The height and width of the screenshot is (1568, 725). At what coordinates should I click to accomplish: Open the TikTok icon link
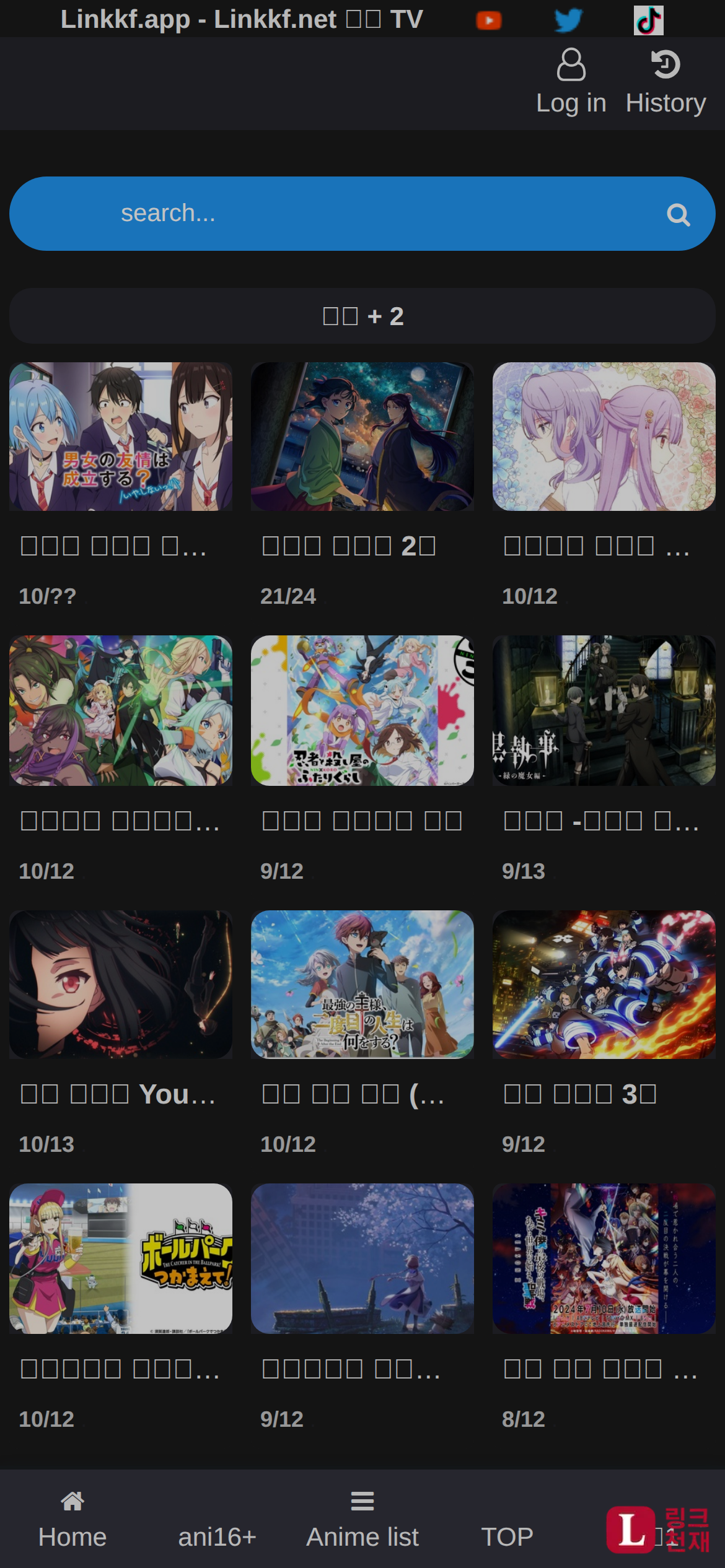pos(648,20)
